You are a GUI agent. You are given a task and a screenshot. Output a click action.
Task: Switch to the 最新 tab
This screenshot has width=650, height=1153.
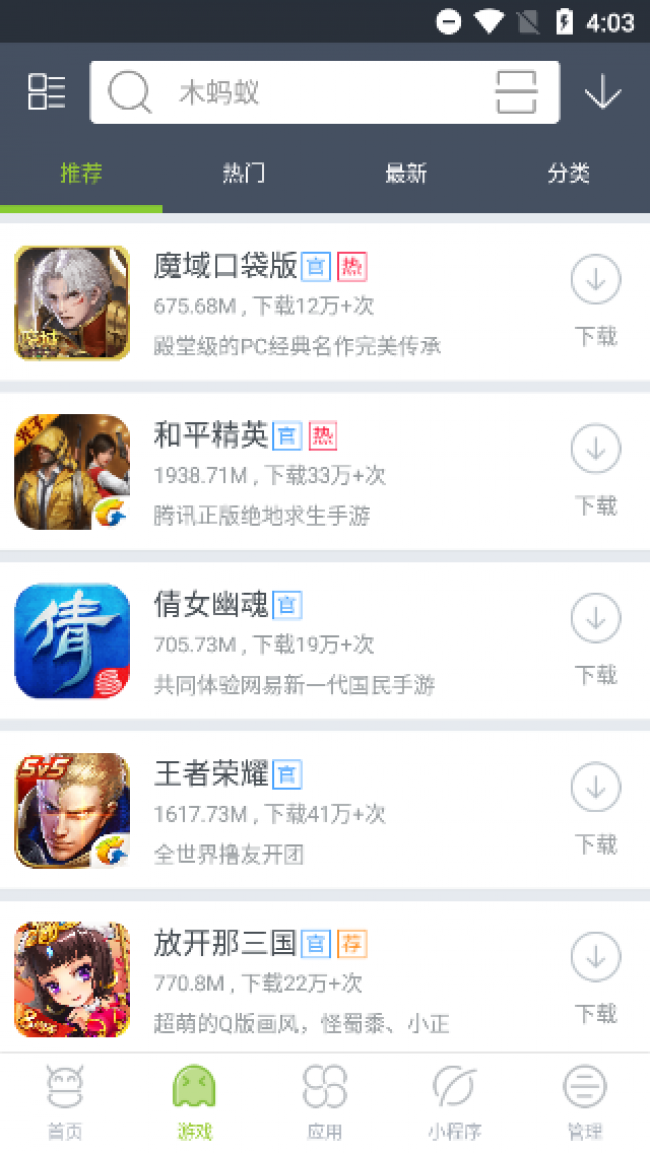click(x=406, y=174)
